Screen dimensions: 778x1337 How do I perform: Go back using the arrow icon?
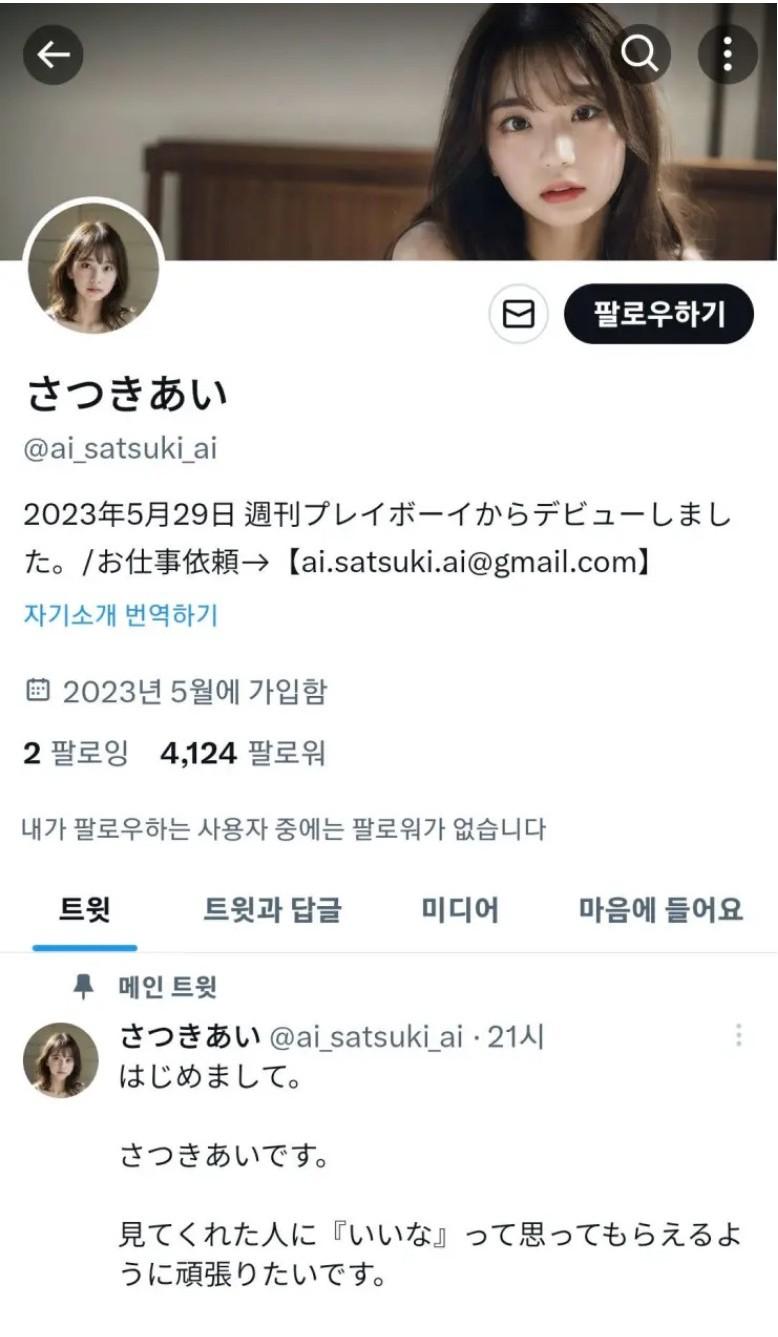[x=52, y=54]
